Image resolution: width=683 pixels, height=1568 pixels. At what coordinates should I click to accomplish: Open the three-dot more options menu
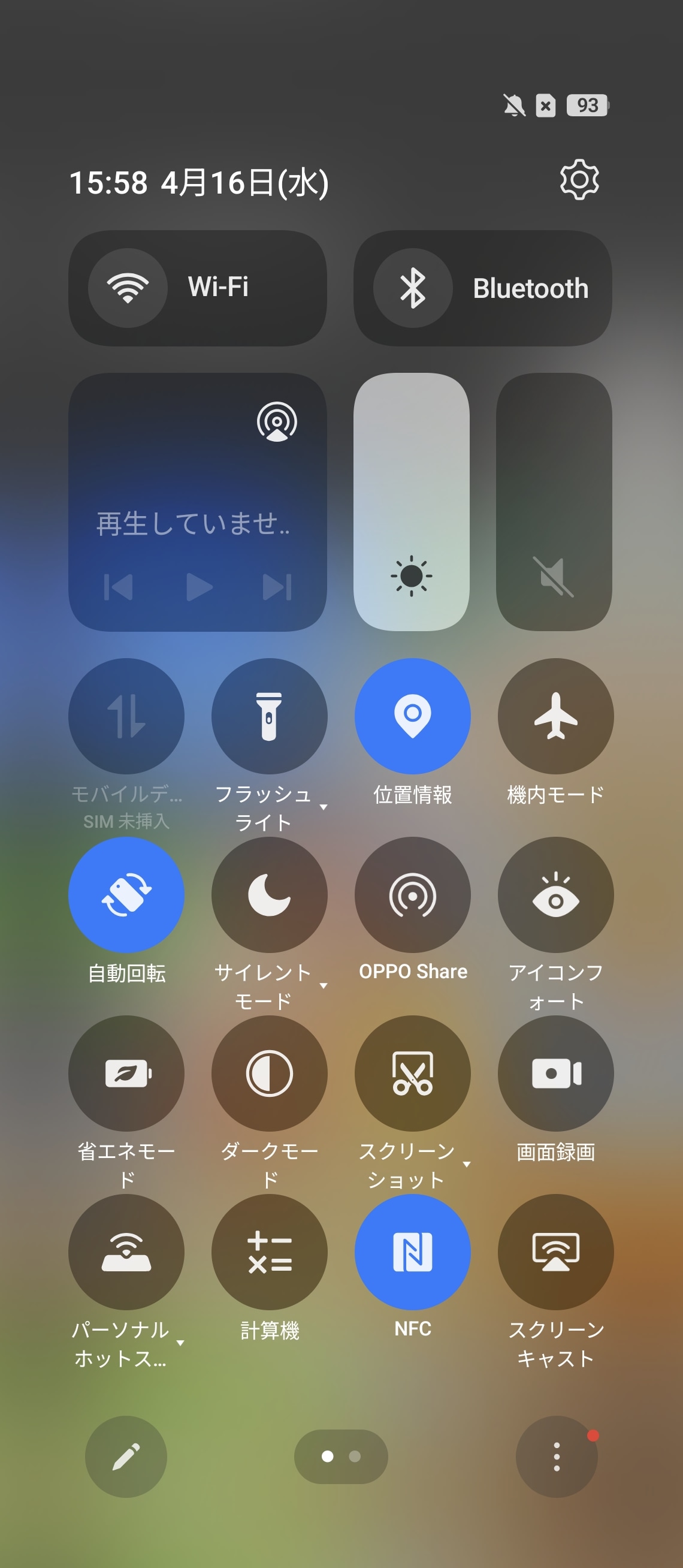coord(556,1456)
